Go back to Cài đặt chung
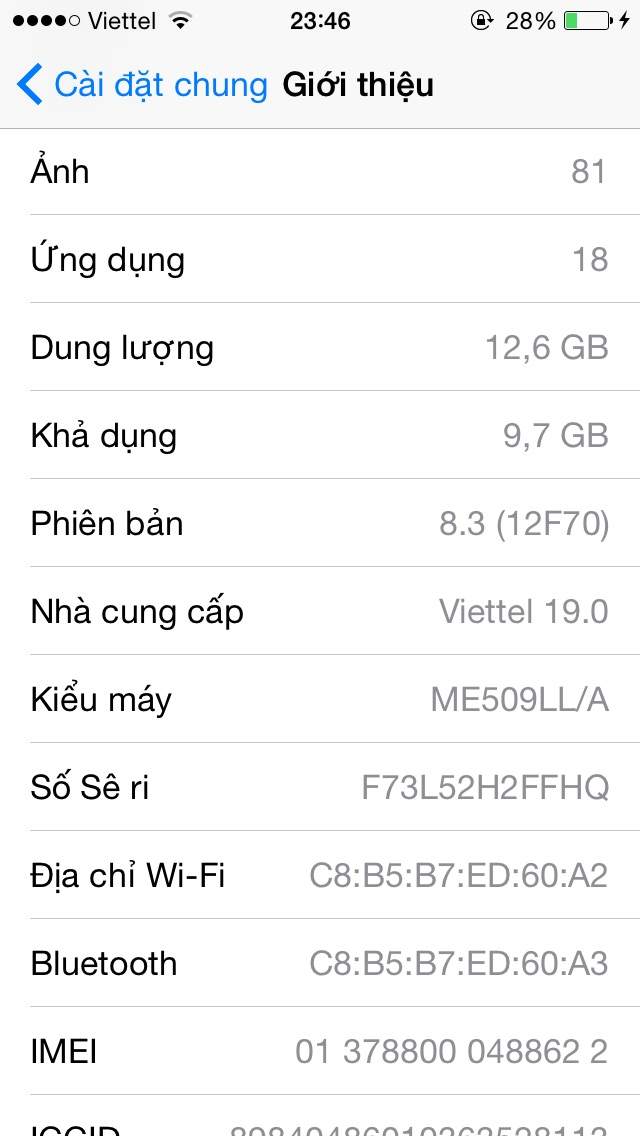Screen dimensions: 640x1136 142,85
